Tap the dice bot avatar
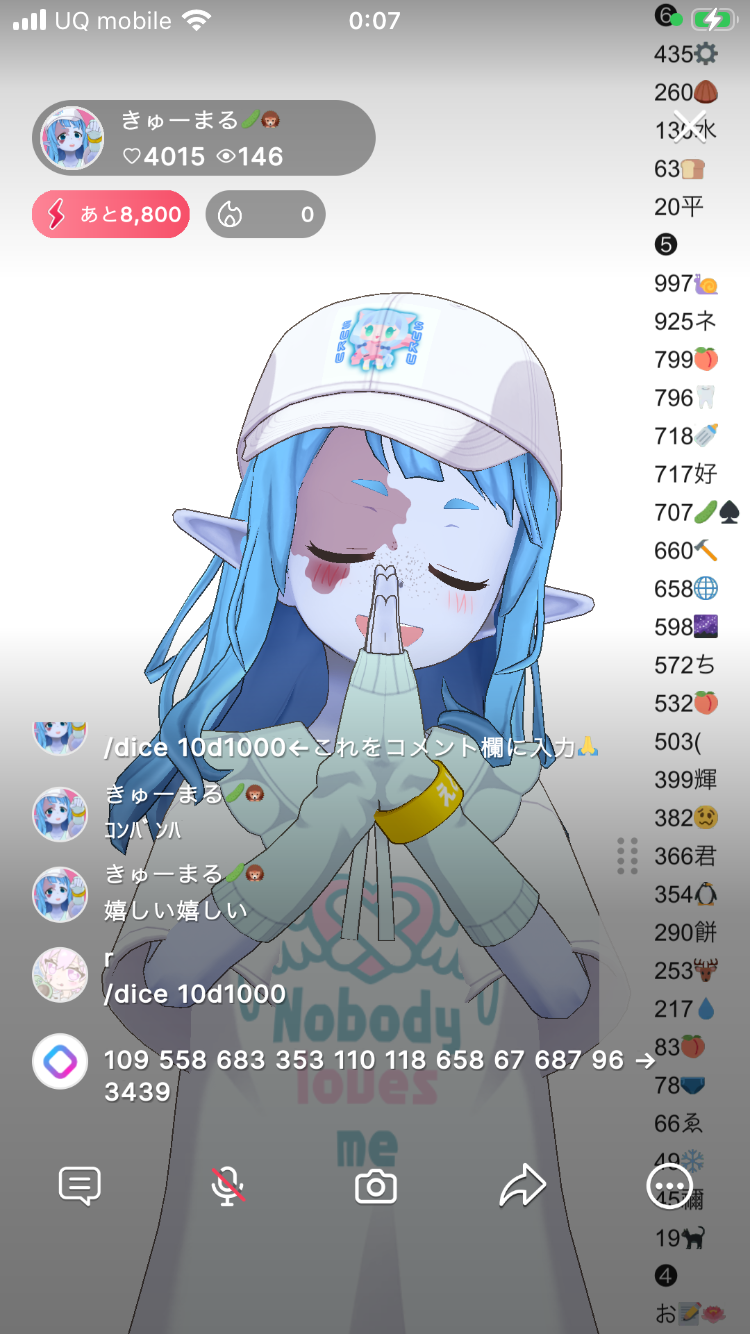750x1334 pixels. (x=60, y=1061)
